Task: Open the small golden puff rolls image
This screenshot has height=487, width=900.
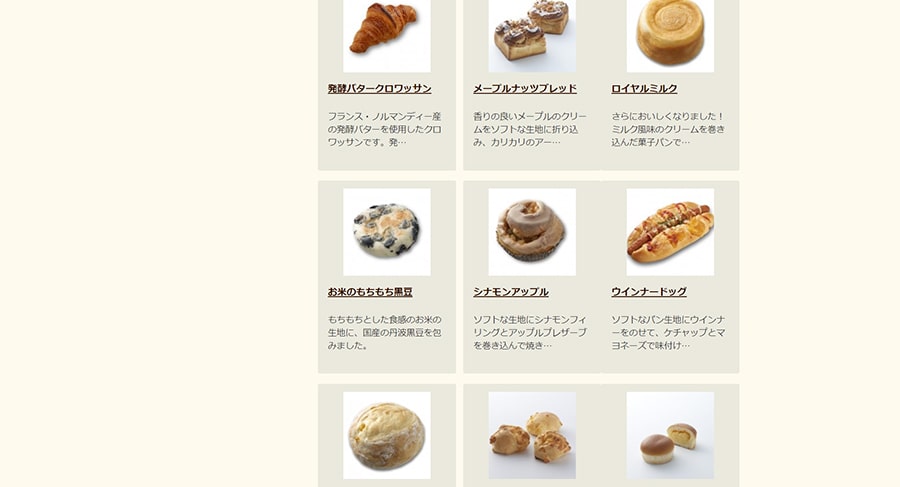Action: (x=531, y=435)
